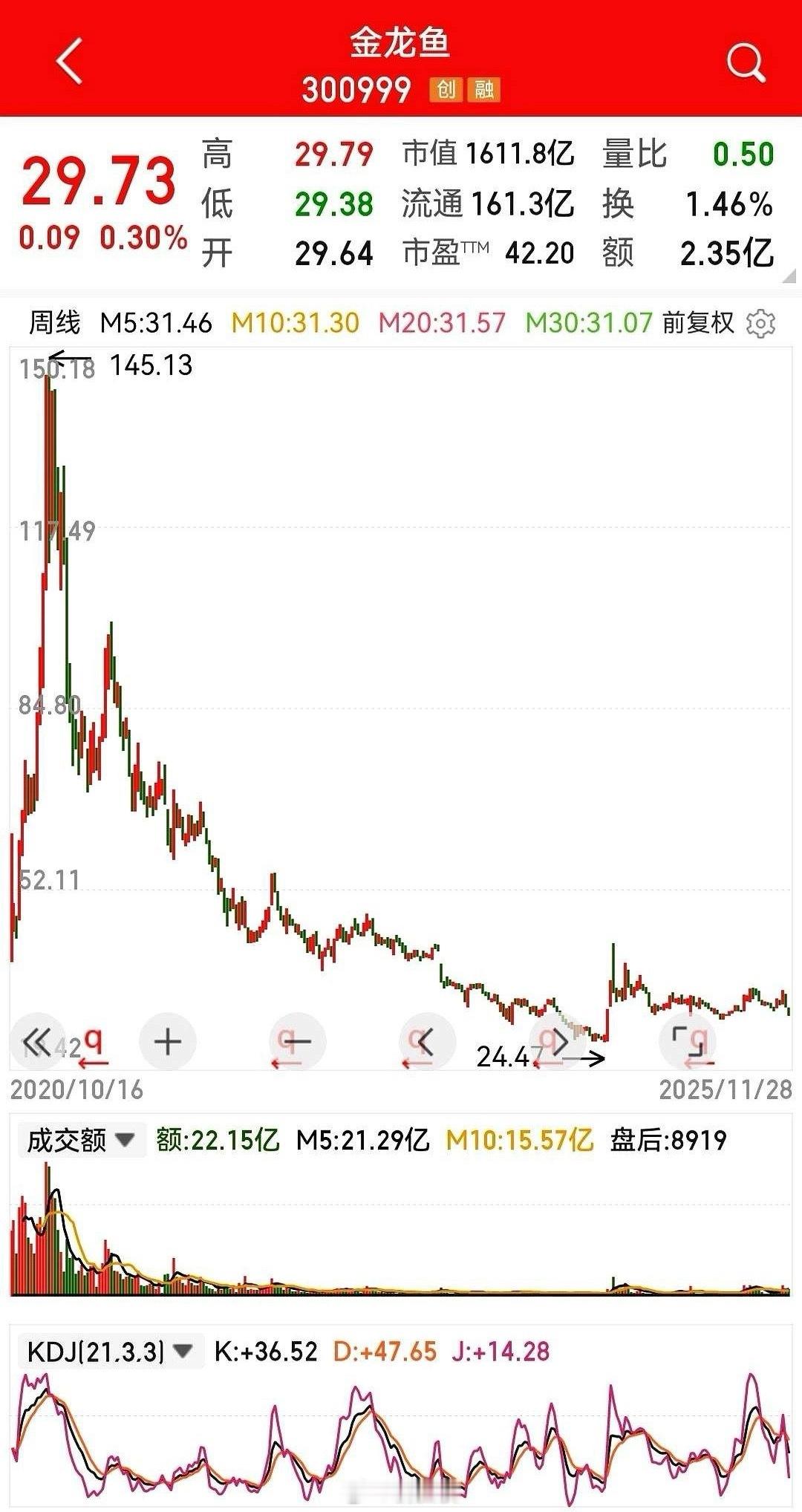Open the search magnifier icon
The height and width of the screenshot is (1512, 802).
(746, 63)
